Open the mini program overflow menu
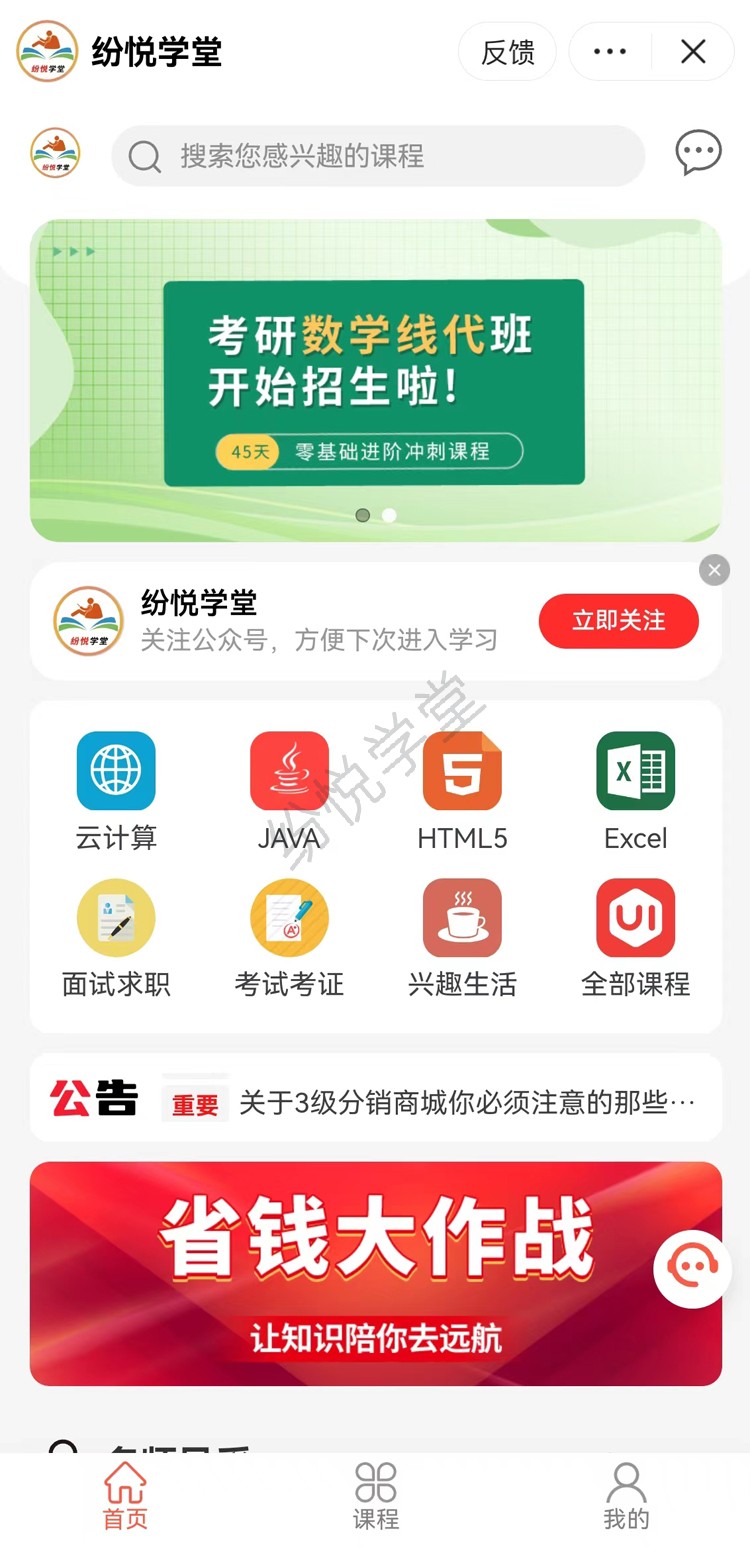 [x=610, y=52]
